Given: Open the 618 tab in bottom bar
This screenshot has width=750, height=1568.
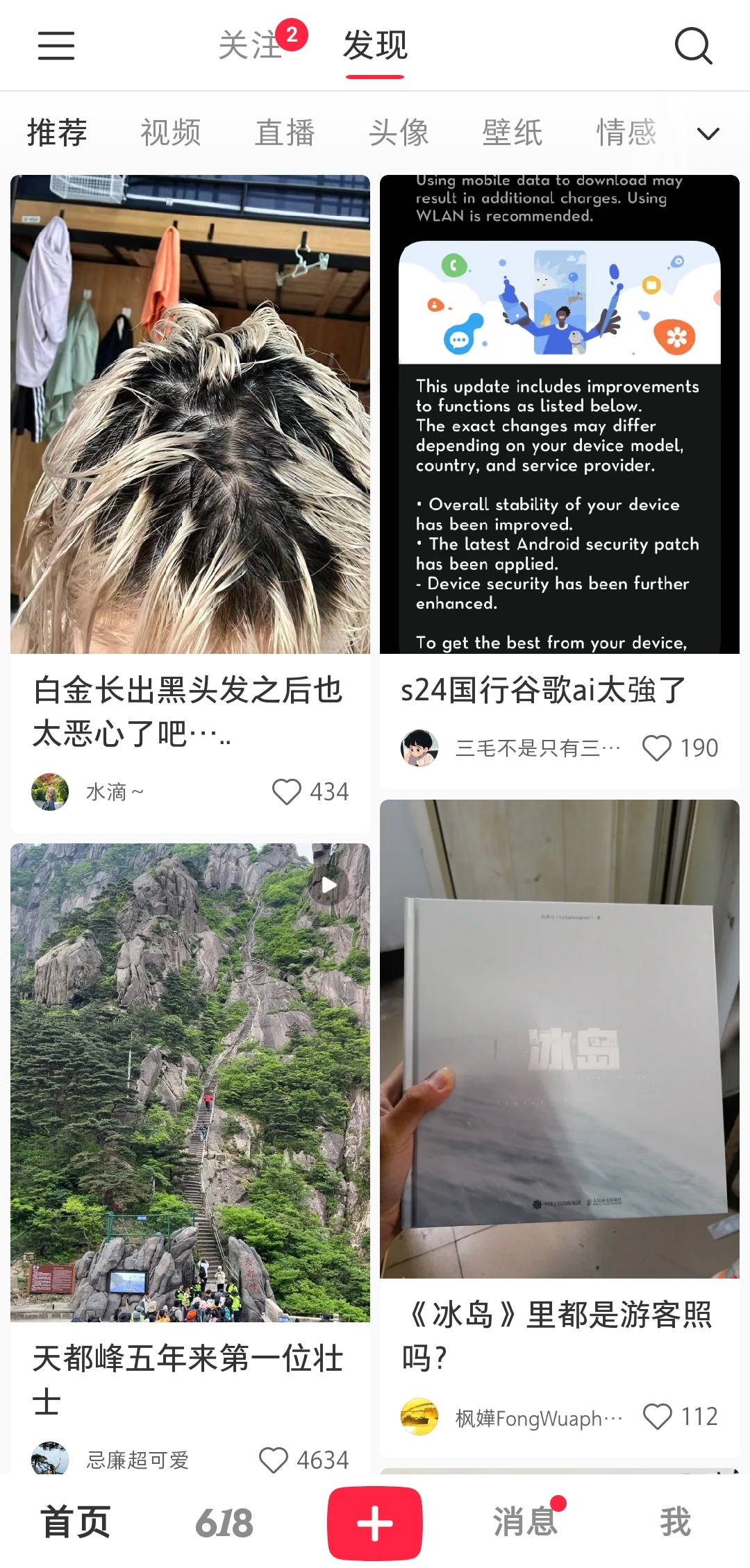Looking at the screenshot, I should pos(224,1523).
